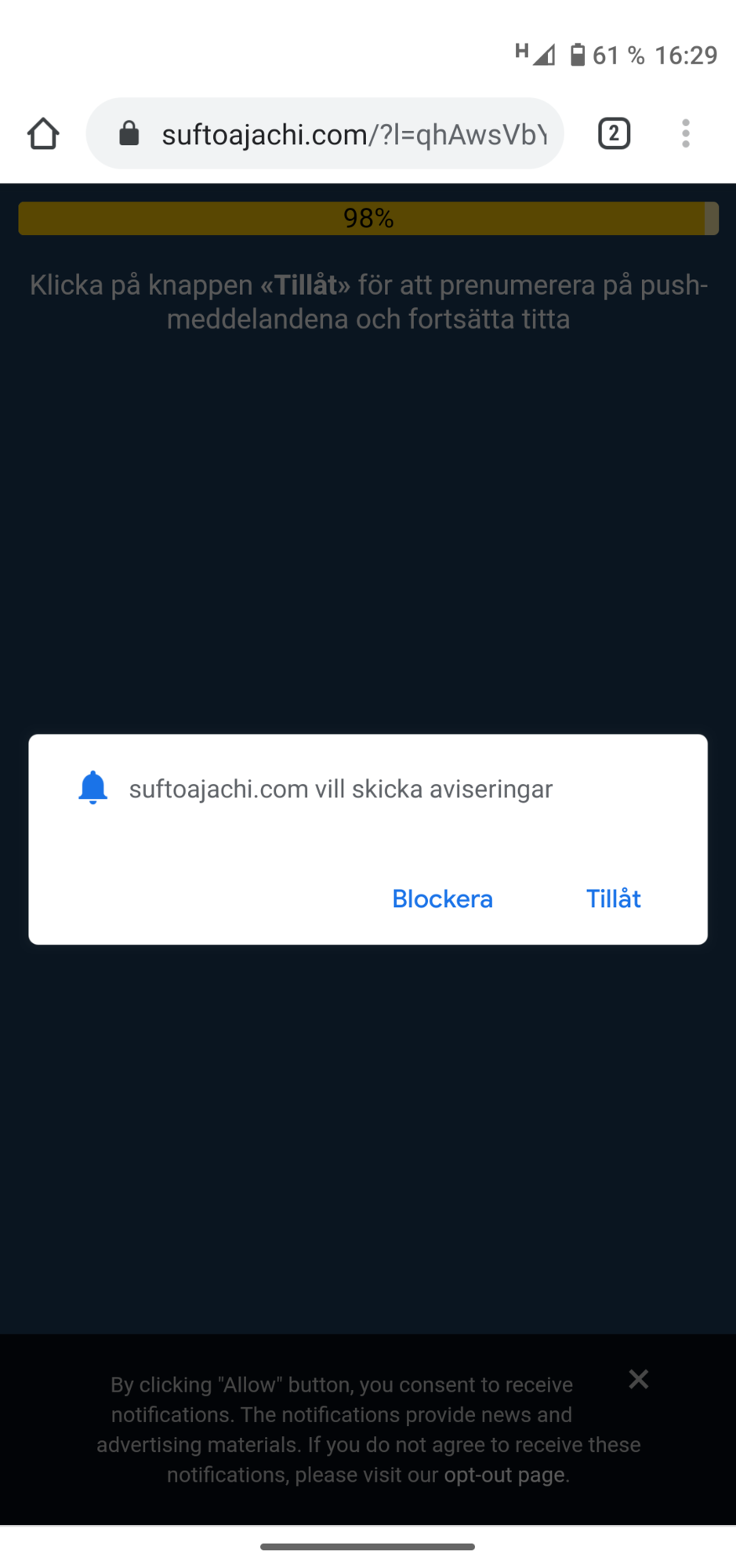Open the tab switcher showing 2 tabs
736x1568 pixels.
coord(614,133)
